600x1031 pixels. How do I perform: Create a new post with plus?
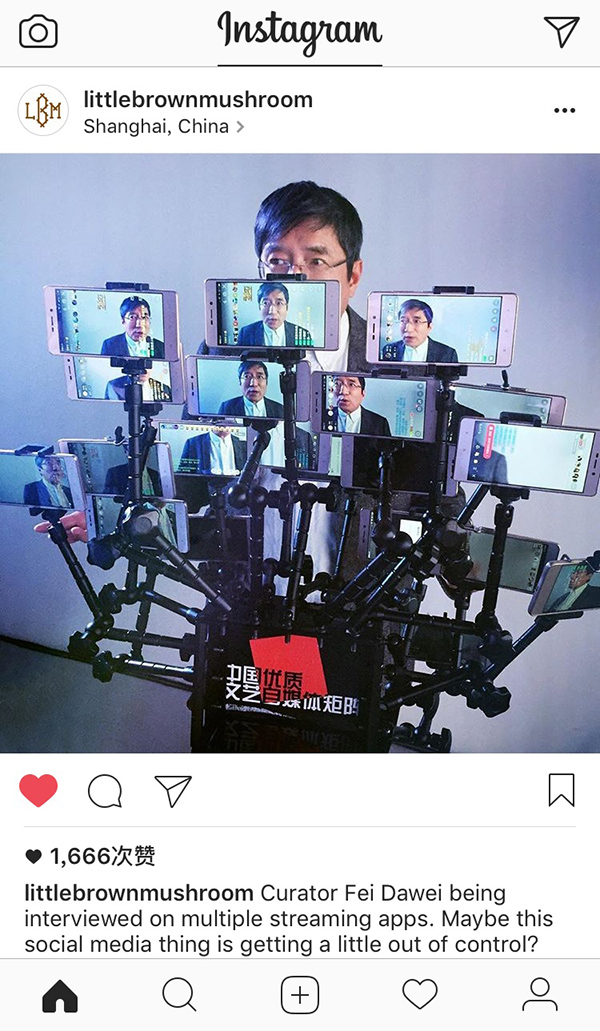(299, 995)
